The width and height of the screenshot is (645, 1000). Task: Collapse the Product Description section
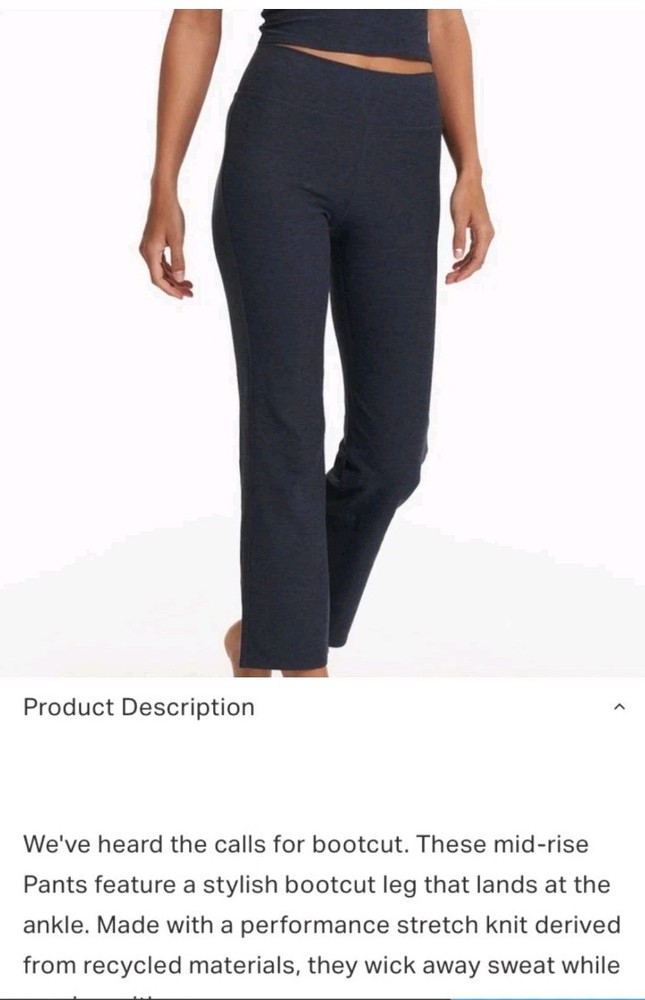[618, 707]
